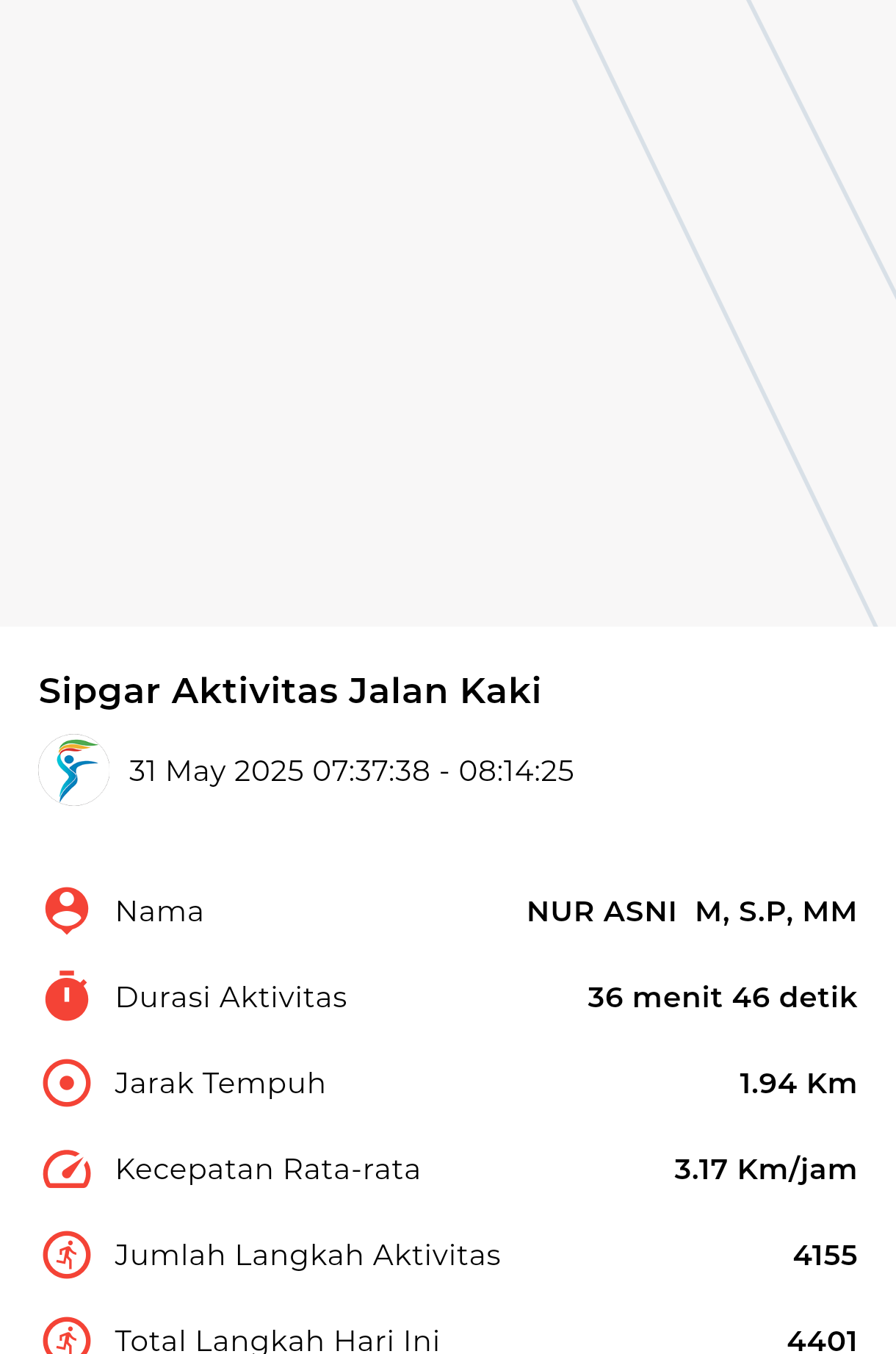Click the stopwatch icon for Durasi Aktivitas
896x1354 pixels.
pyautogui.click(x=66, y=996)
